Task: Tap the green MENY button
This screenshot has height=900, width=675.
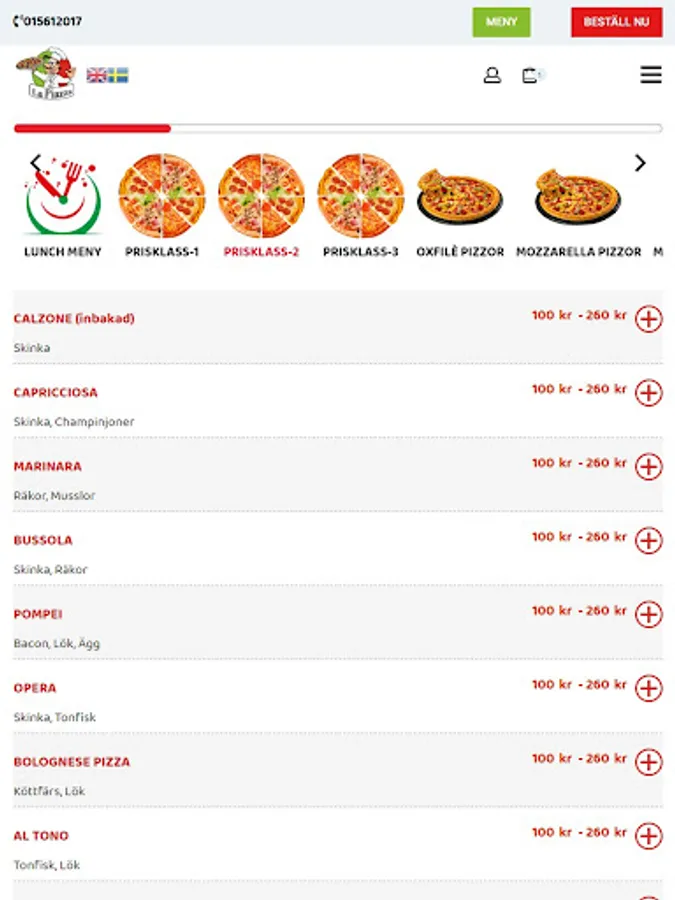Action: click(501, 22)
